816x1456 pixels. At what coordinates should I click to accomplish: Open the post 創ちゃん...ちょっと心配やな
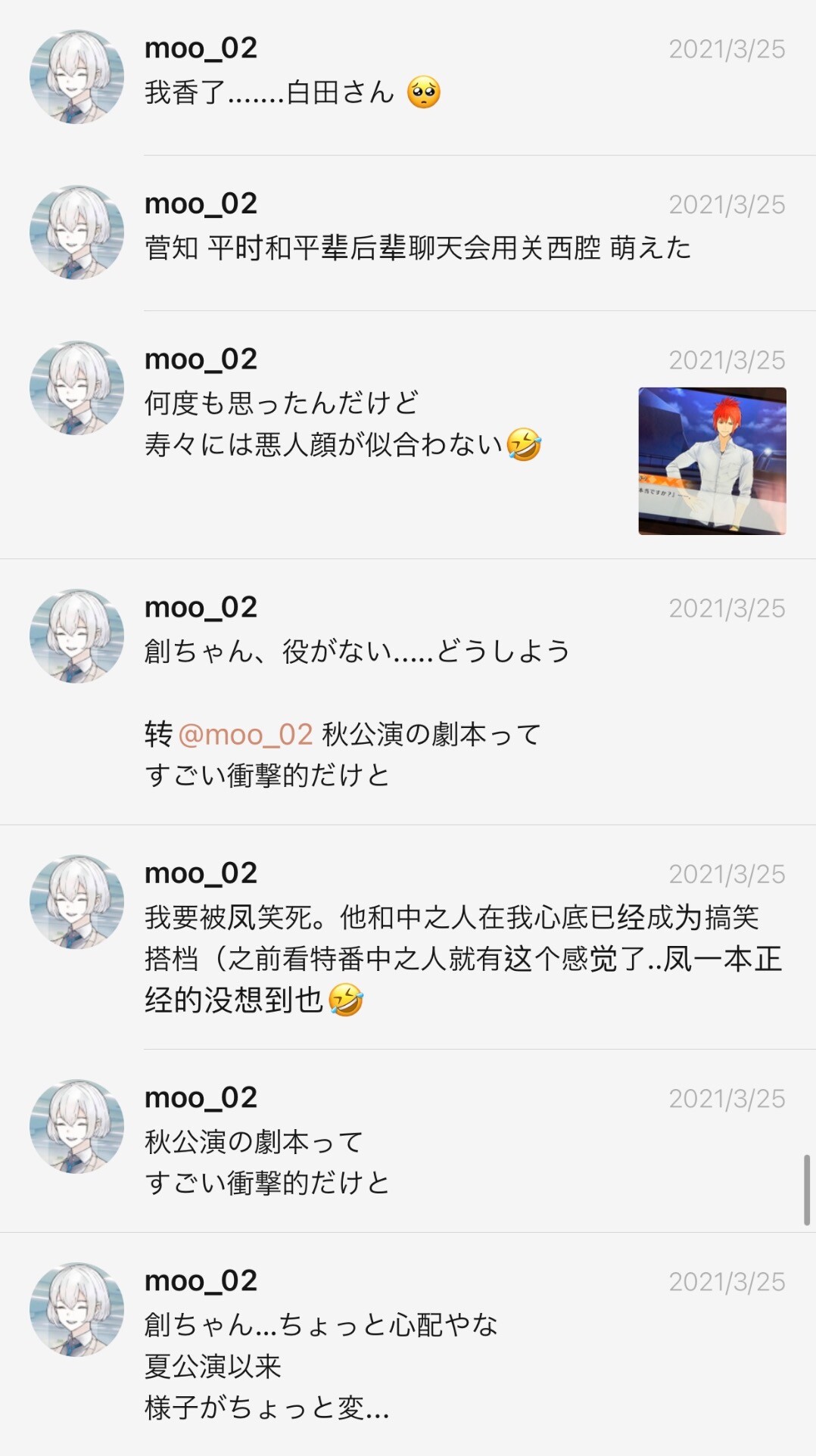[408, 1344]
